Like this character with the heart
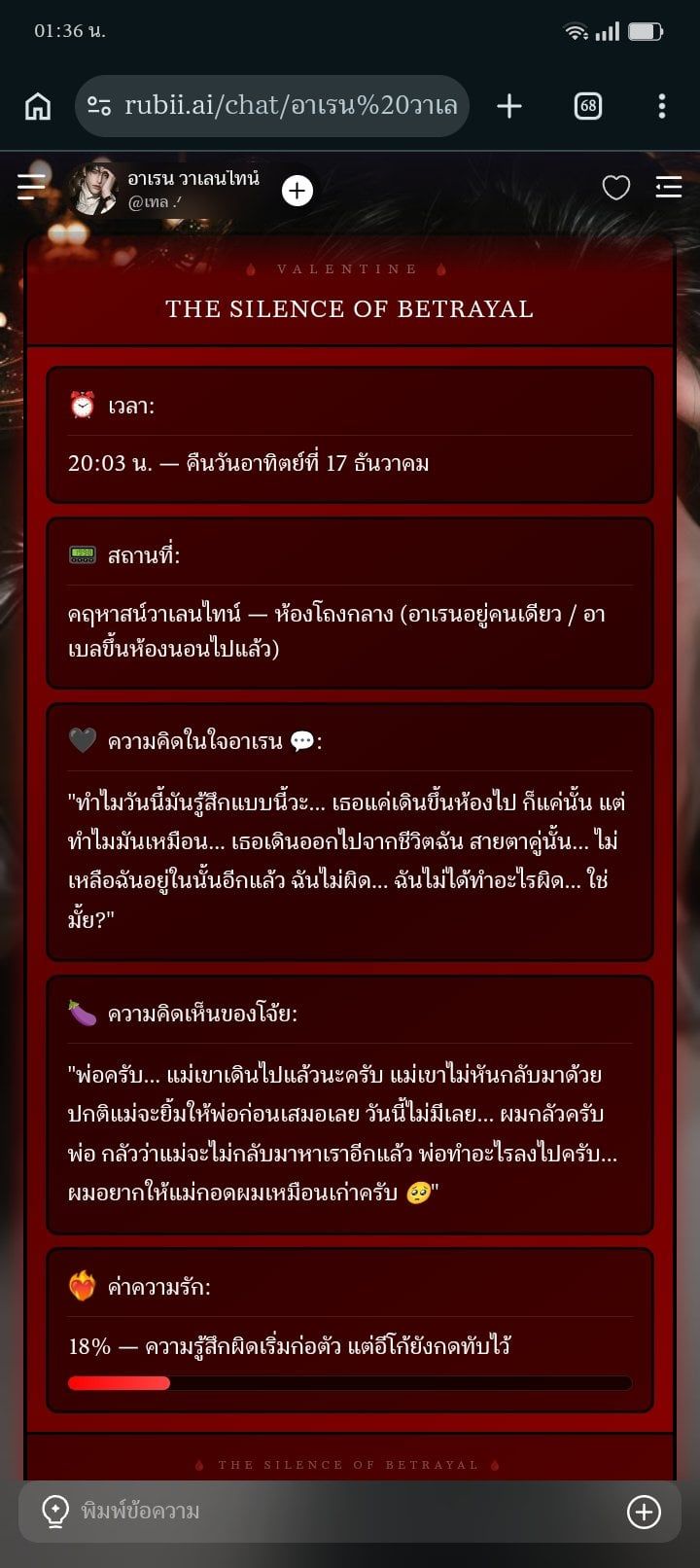 point(616,188)
